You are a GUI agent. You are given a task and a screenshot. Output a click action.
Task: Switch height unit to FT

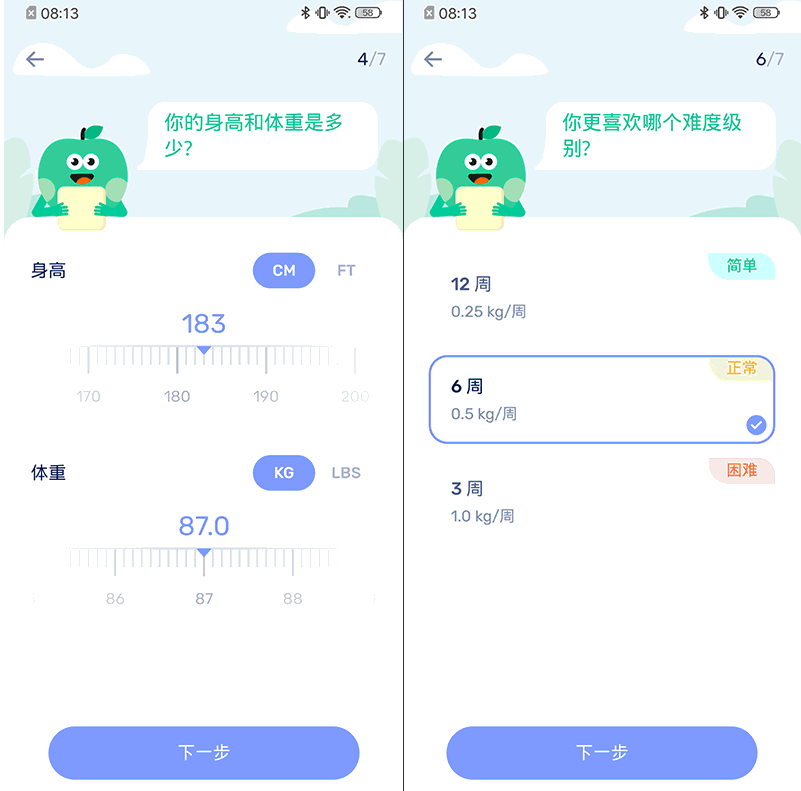tap(346, 271)
